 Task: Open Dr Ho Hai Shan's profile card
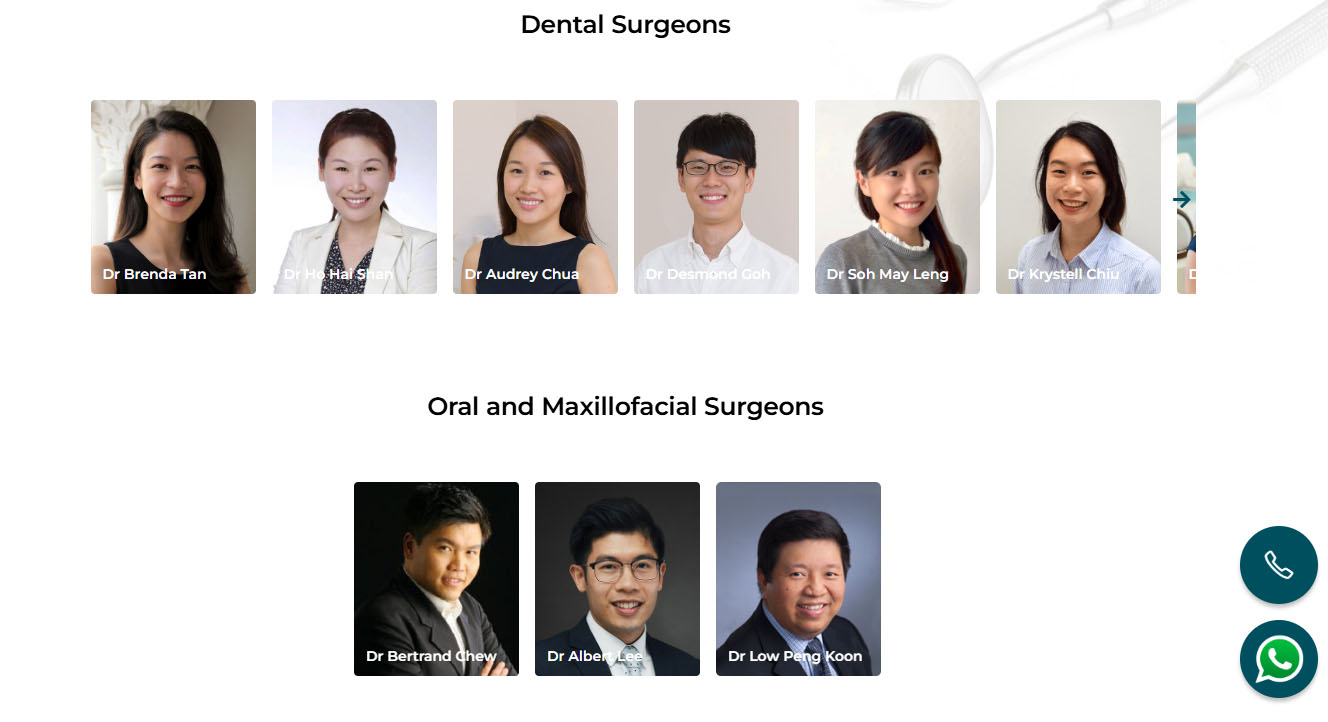coord(354,197)
